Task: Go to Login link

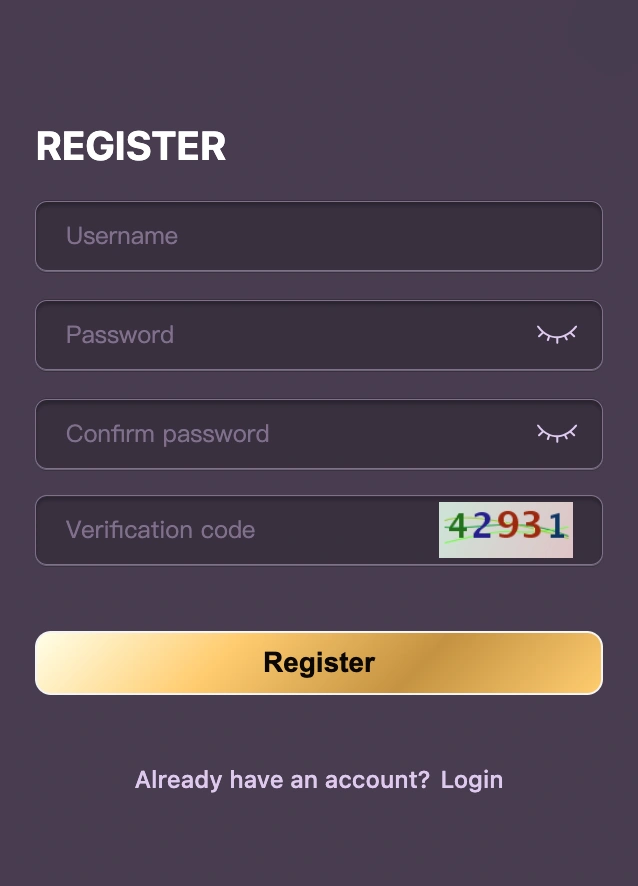Action: [472, 780]
